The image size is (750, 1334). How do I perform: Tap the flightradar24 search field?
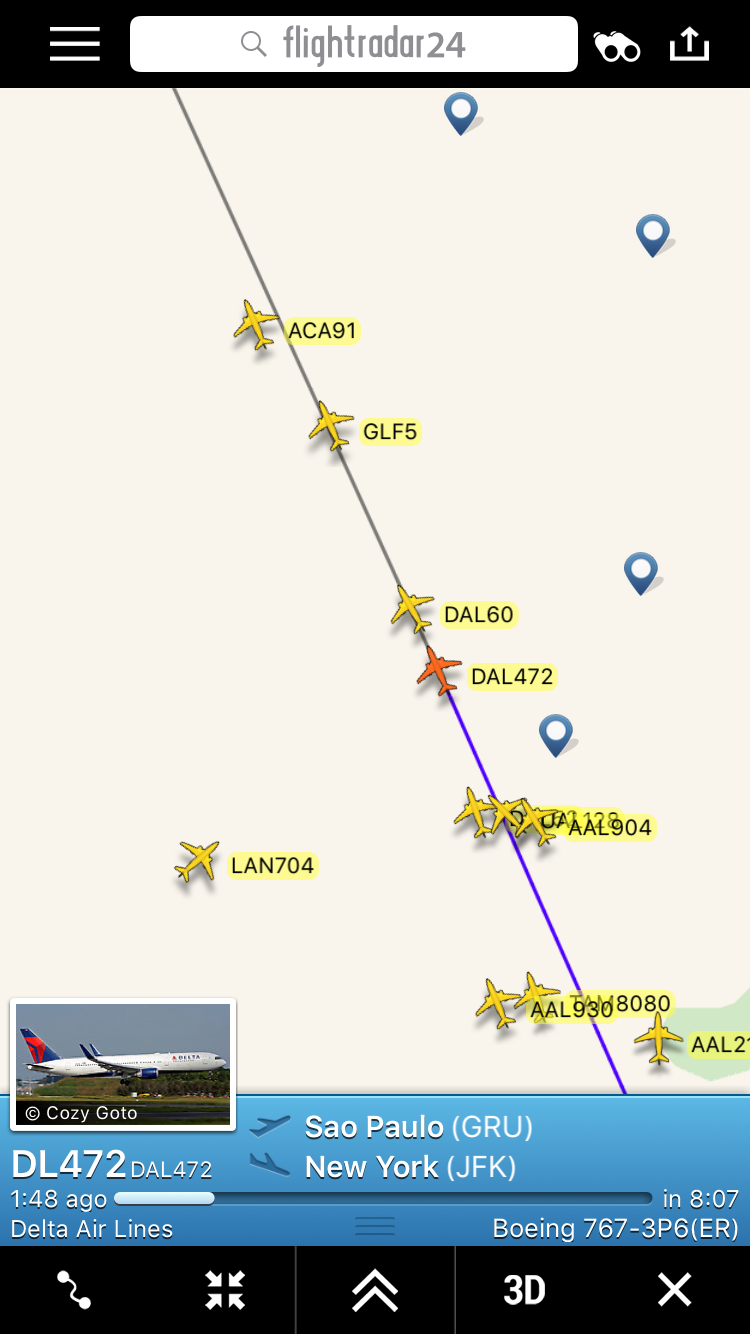click(354, 44)
